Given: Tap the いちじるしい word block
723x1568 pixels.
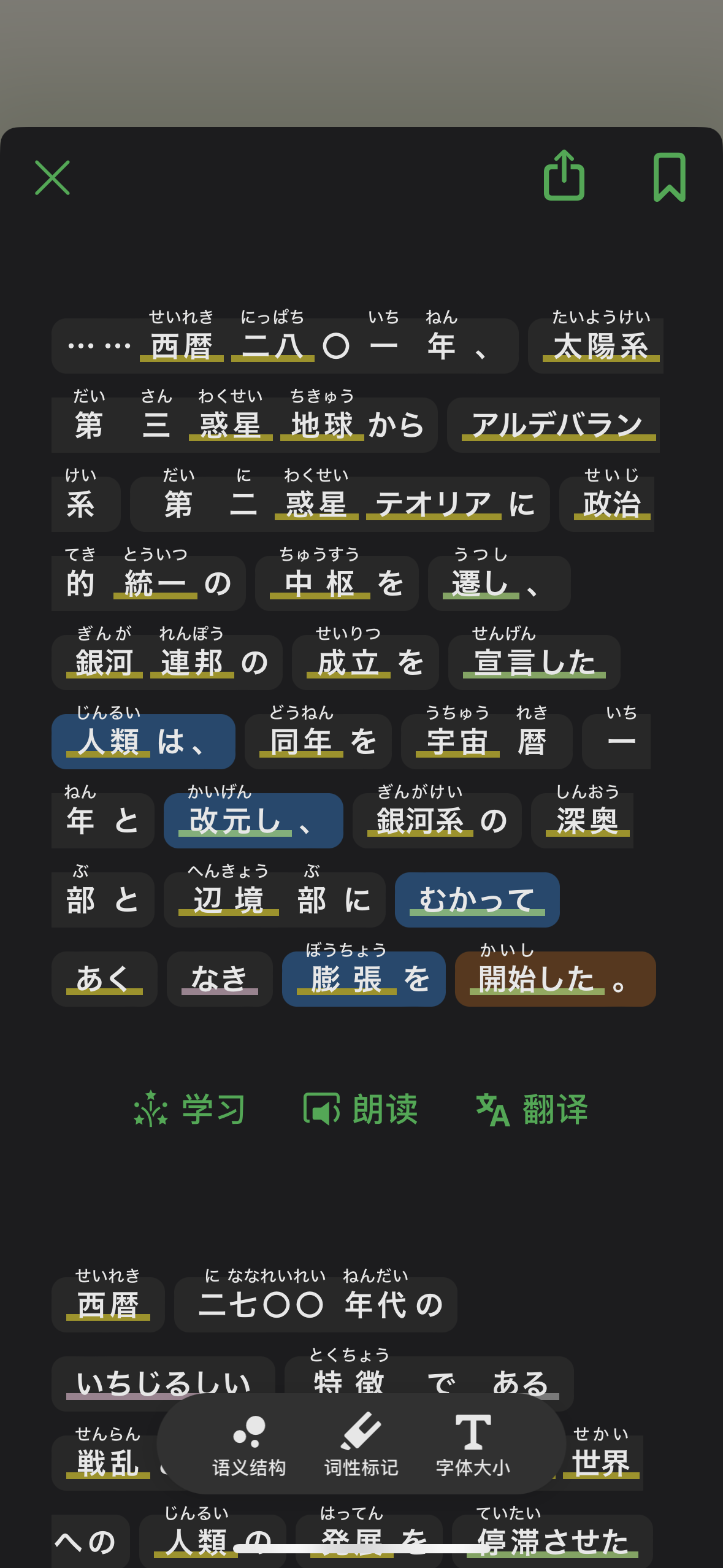Looking at the screenshot, I should pyautogui.click(x=163, y=1384).
